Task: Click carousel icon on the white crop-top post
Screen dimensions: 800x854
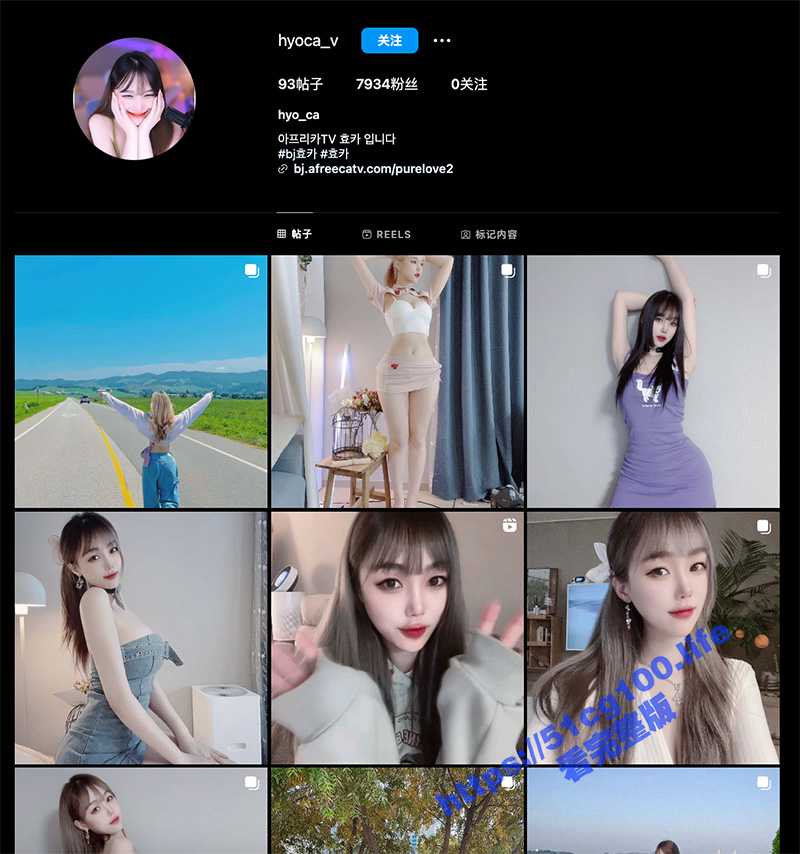Action: coord(505,272)
